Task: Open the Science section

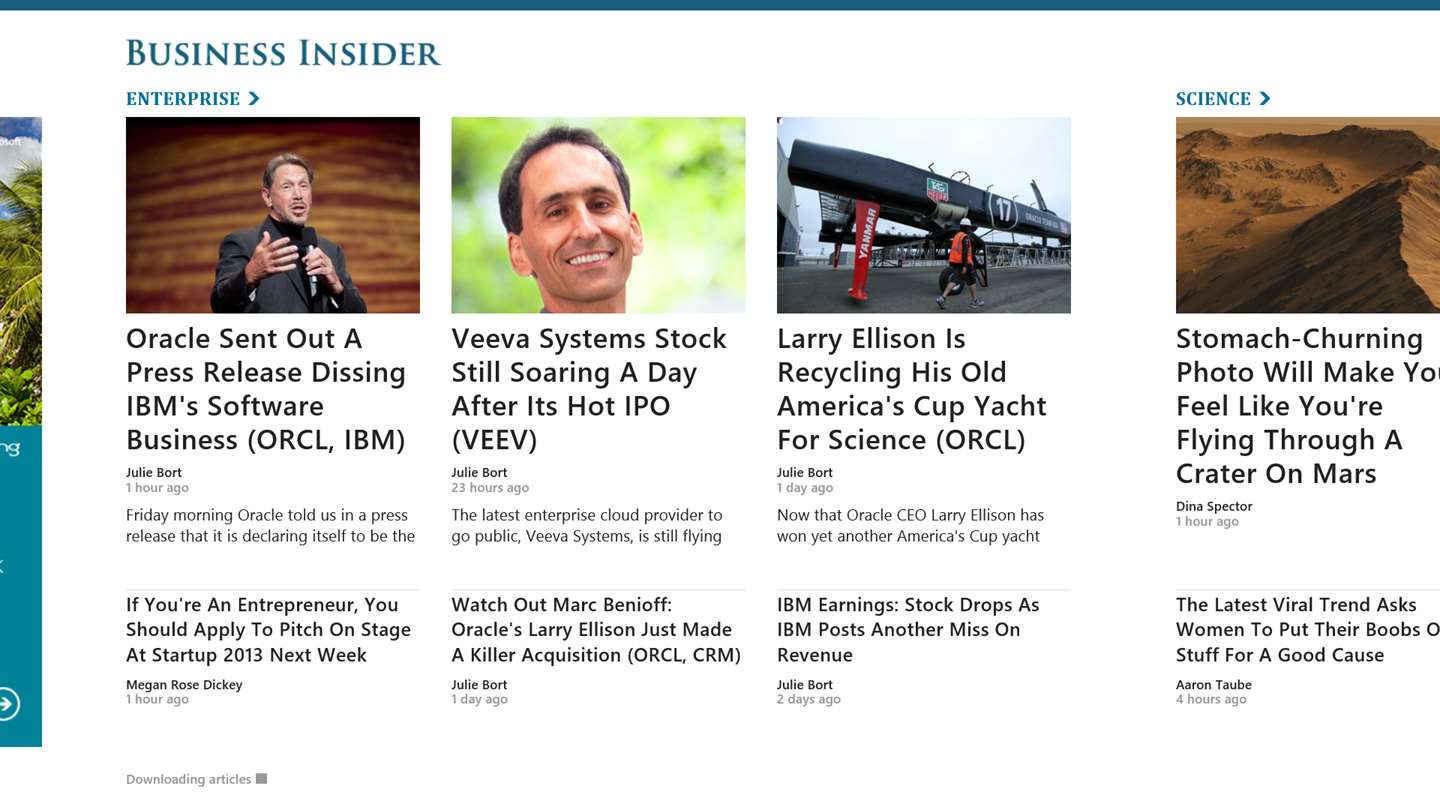Action: click(1222, 99)
